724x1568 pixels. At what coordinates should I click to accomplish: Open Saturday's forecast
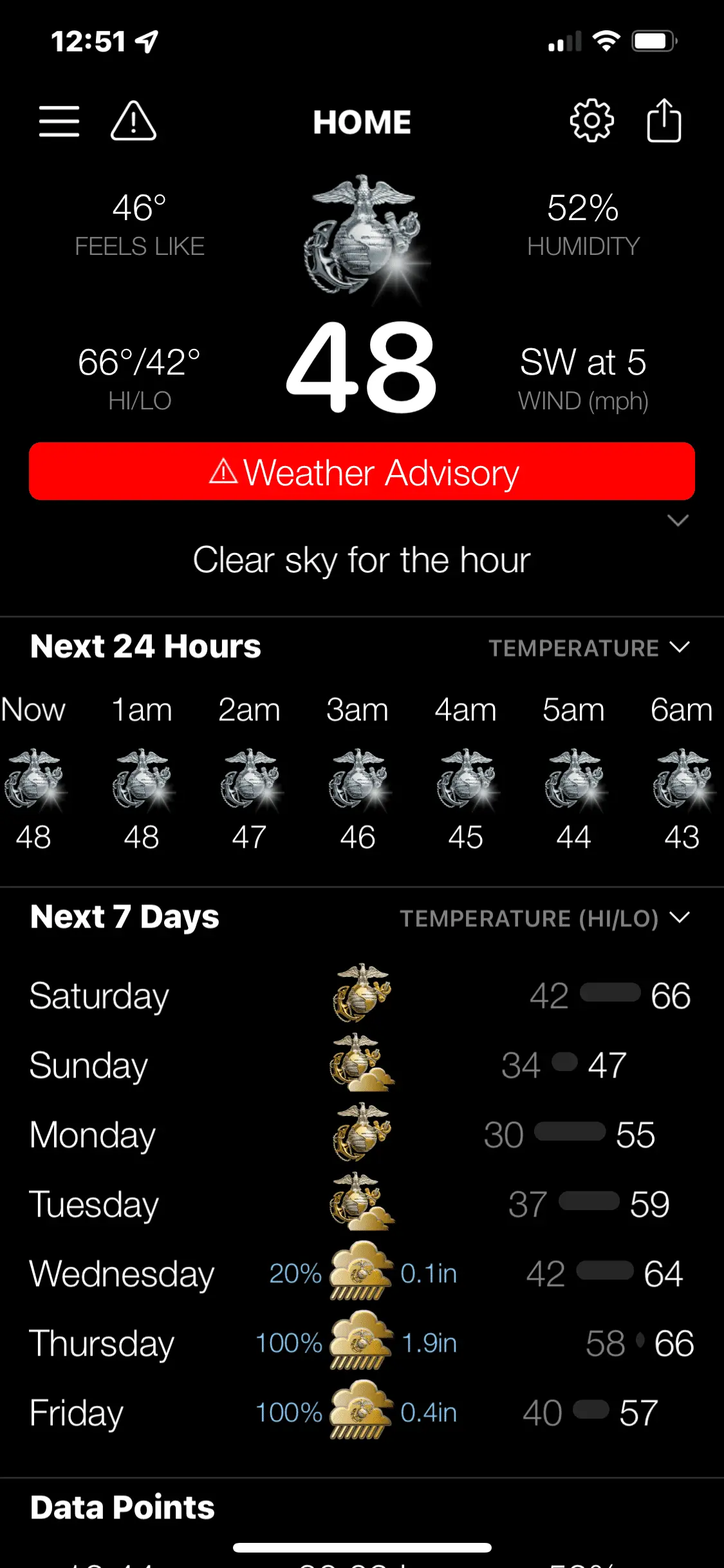360,995
